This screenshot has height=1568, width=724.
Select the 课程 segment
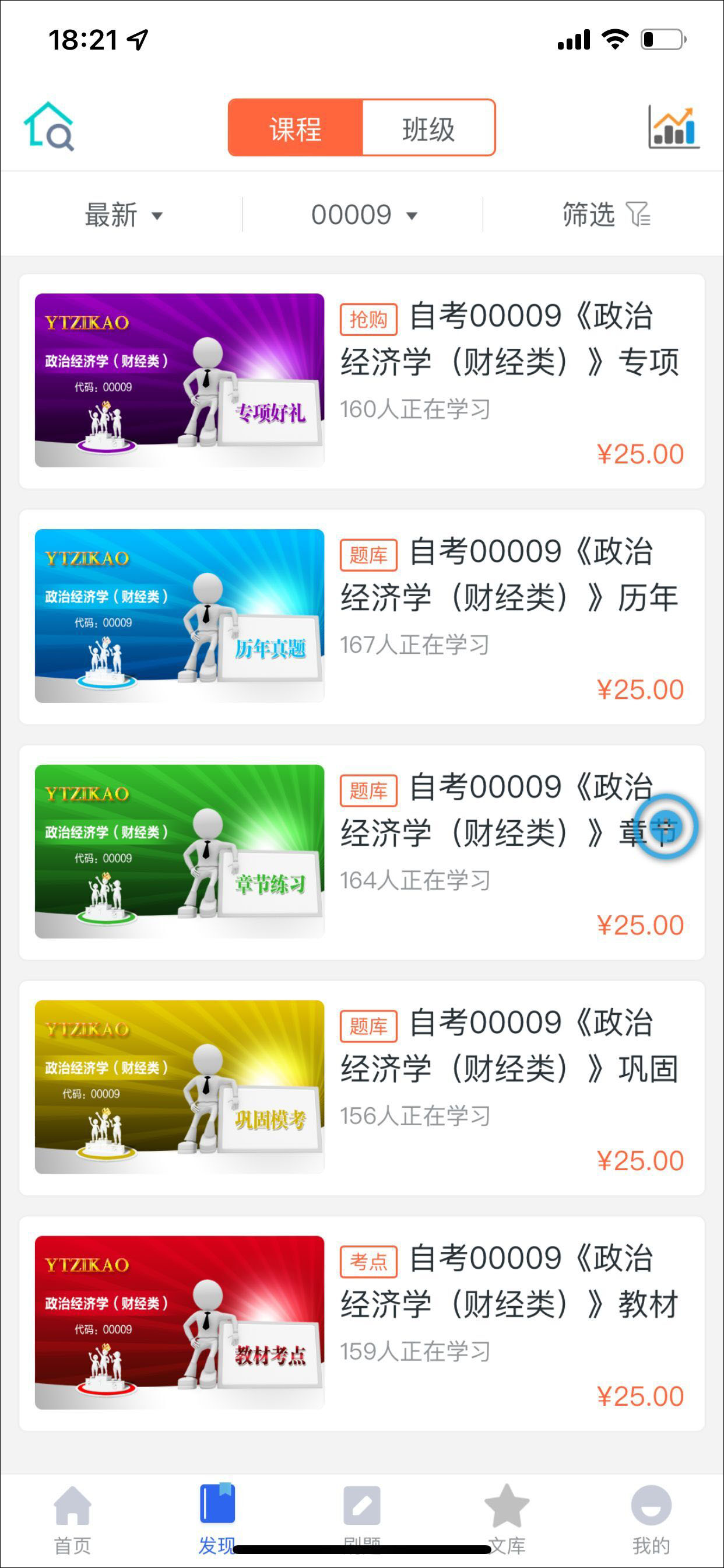(296, 128)
